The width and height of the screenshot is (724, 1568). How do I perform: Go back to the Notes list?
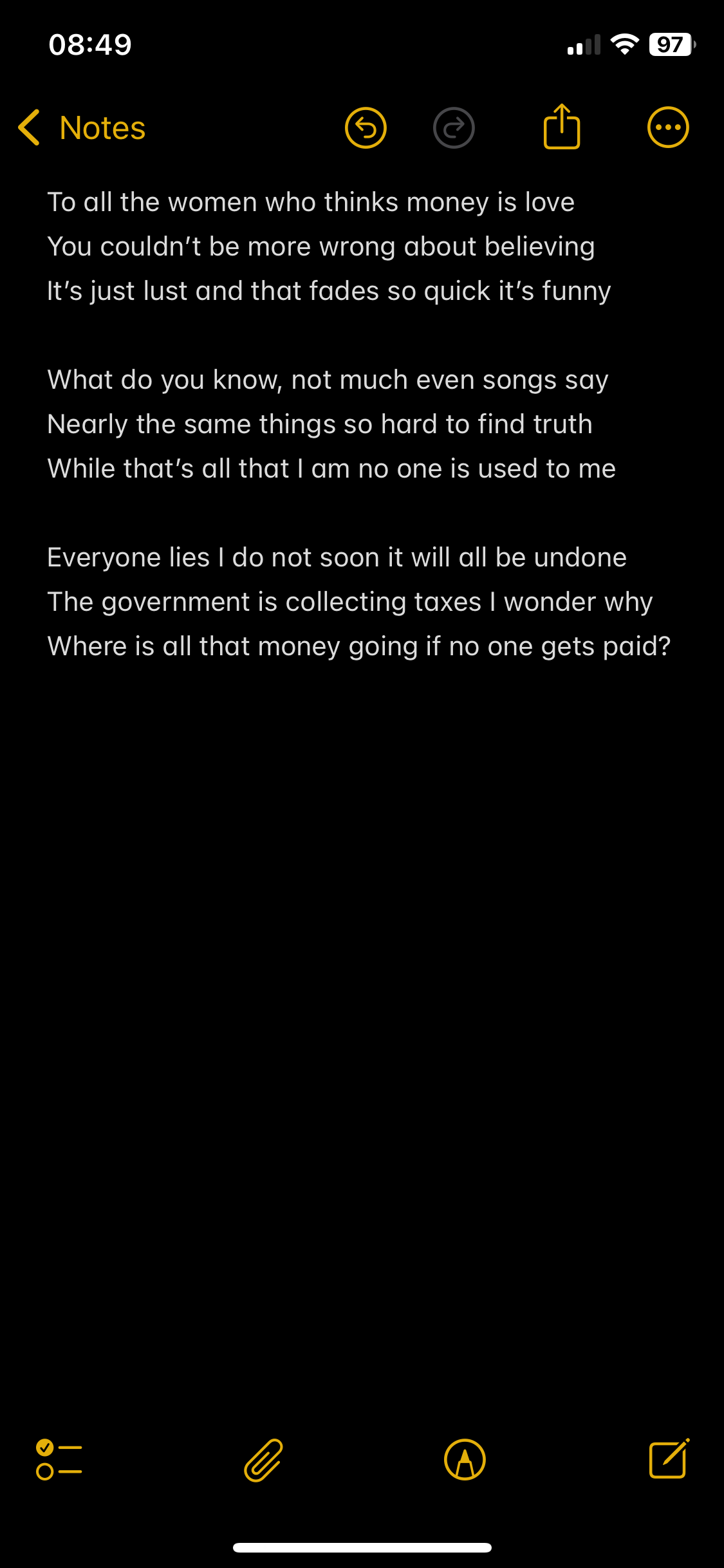tap(82, 127)
